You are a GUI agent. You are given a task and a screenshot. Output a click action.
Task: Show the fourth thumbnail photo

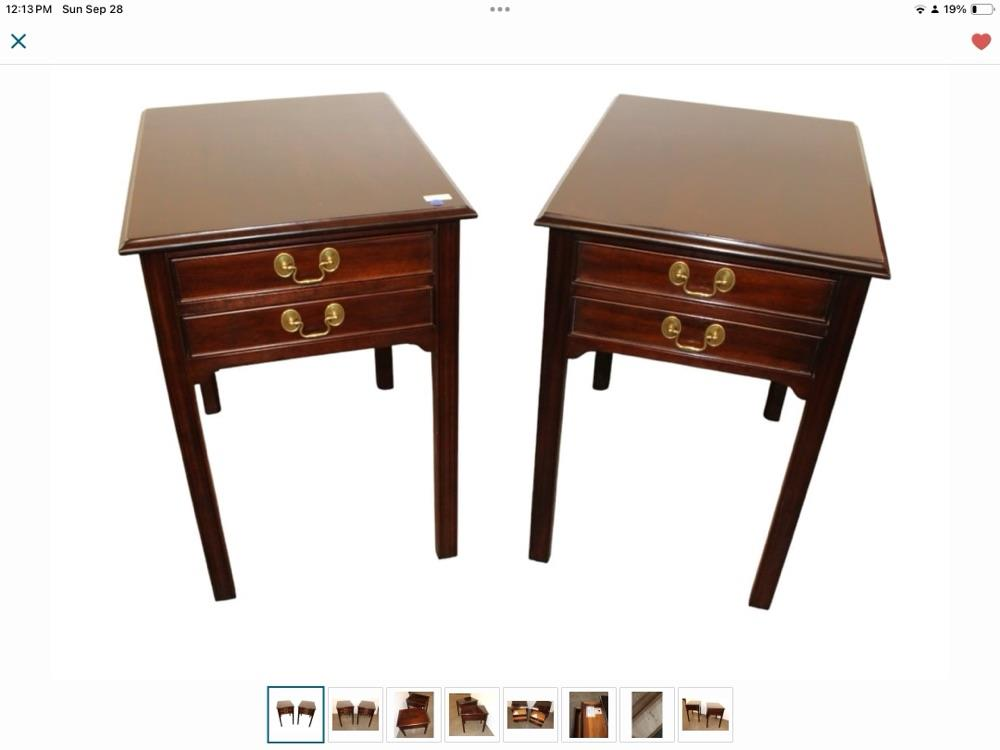point(472,714)
